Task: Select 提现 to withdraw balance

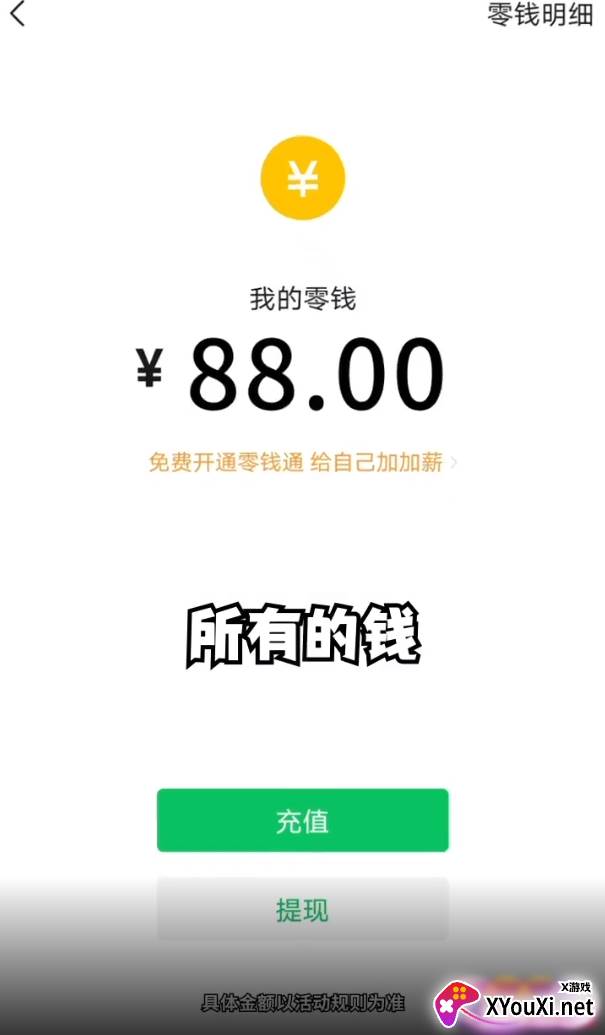Action: [x=303, y=910]
